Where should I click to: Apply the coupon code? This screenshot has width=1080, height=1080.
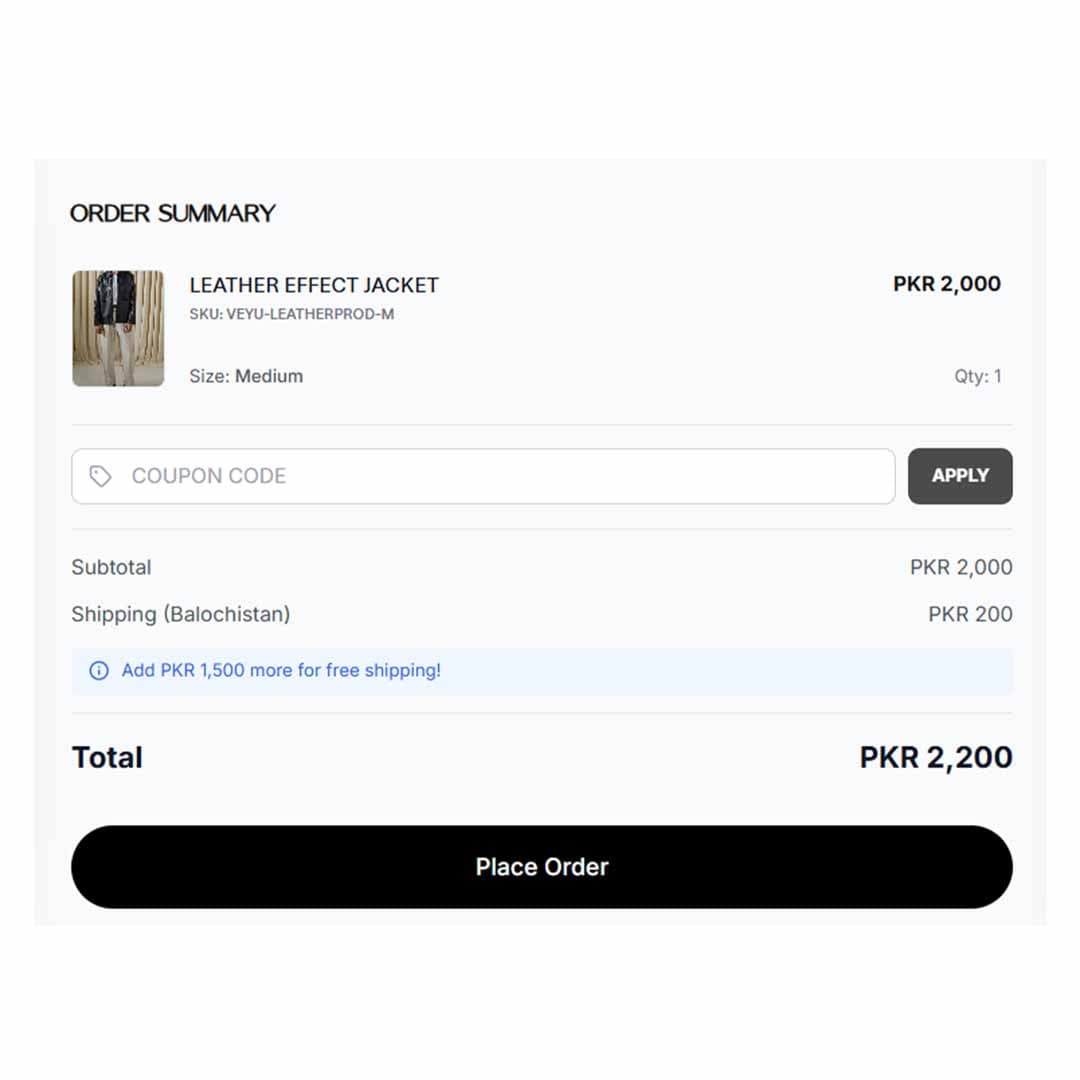coord(960,476)
